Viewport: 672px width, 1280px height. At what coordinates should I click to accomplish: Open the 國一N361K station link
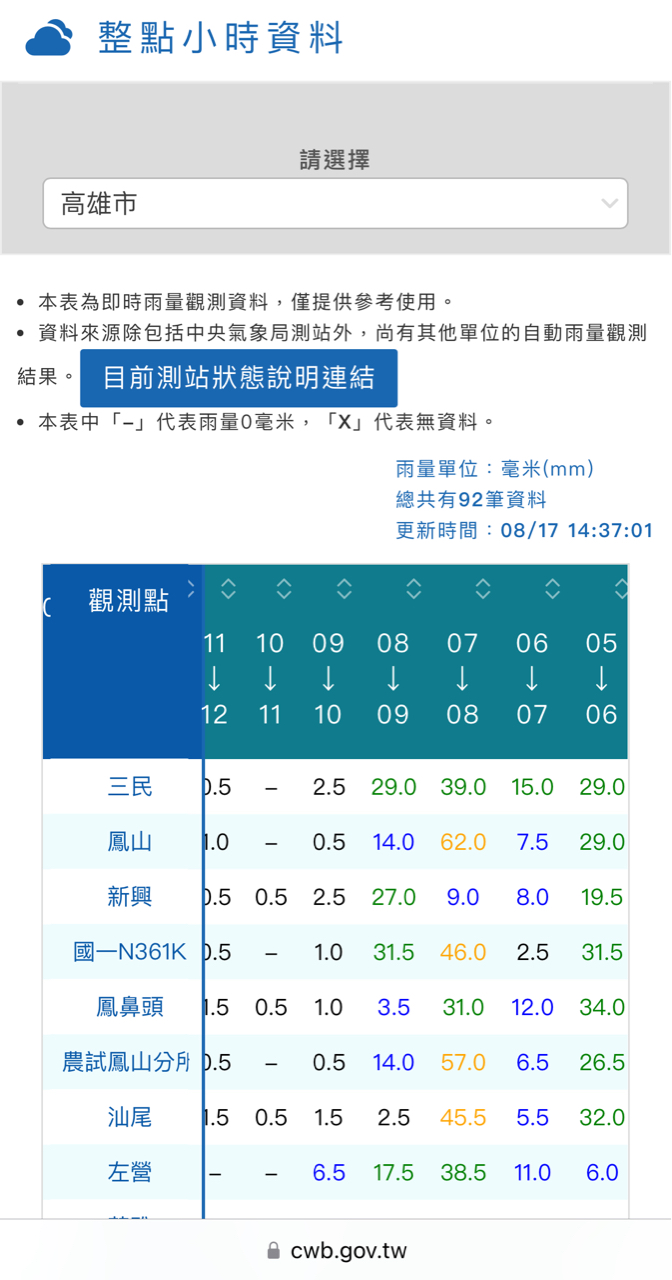click(130, 952)
